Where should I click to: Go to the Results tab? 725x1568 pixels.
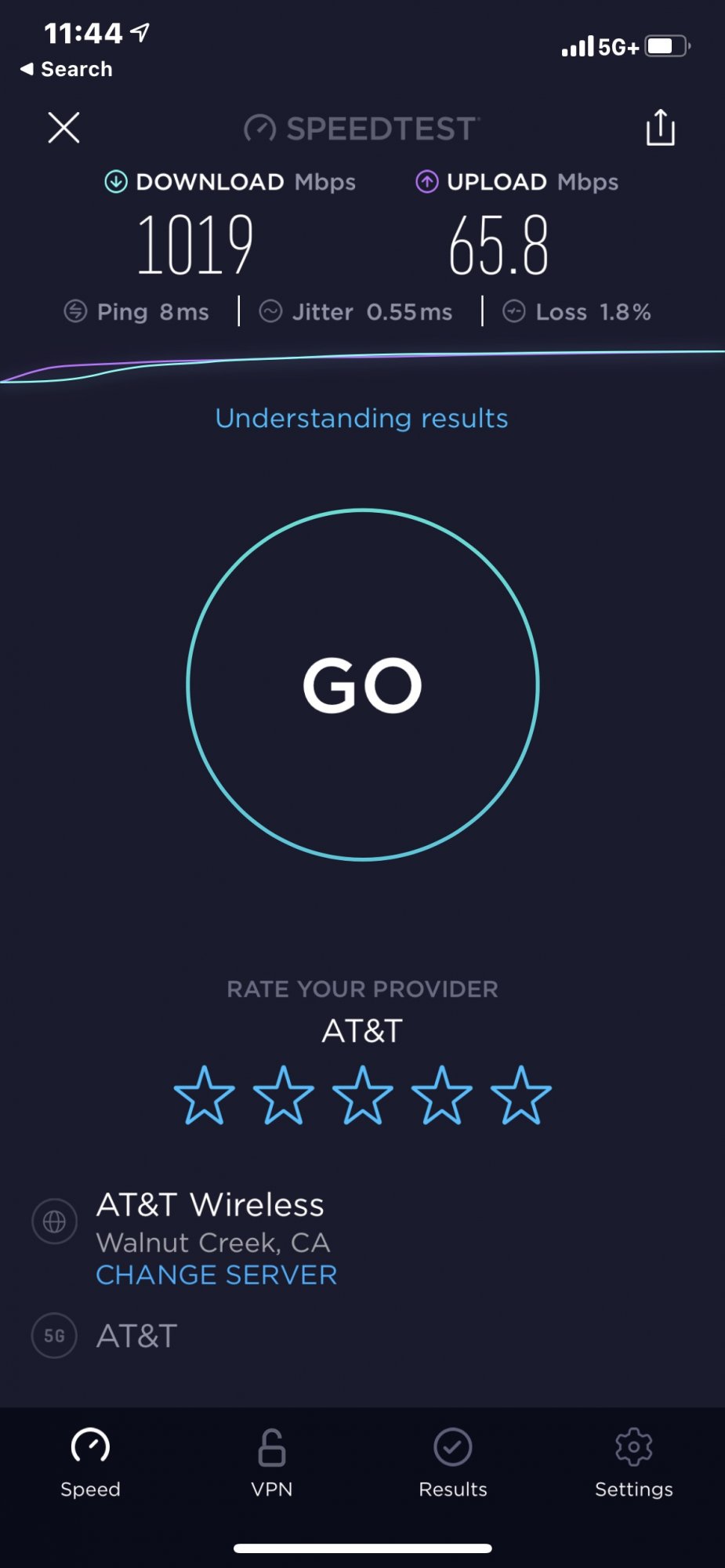tap(453, 1462)
